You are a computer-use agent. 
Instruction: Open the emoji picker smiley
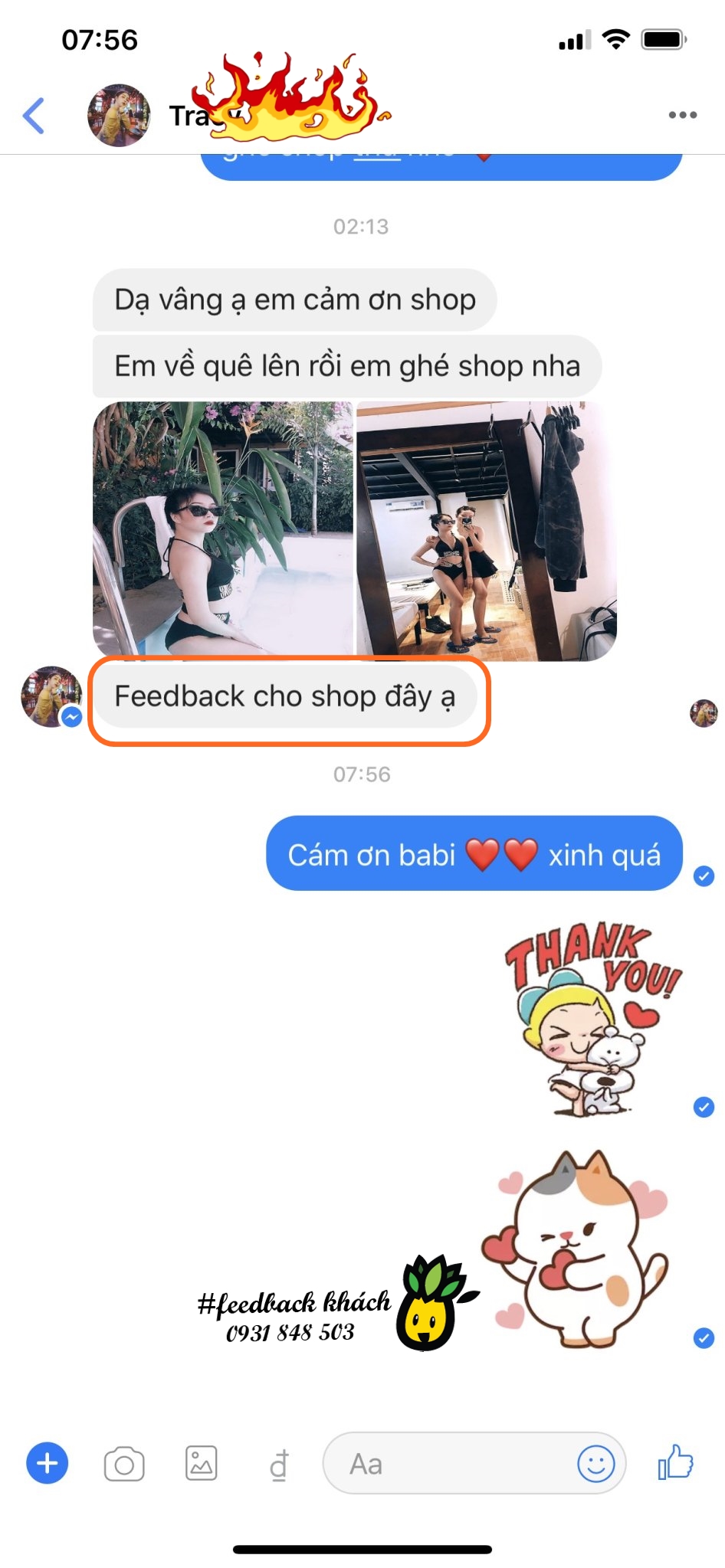click(x=595, y=1465)
